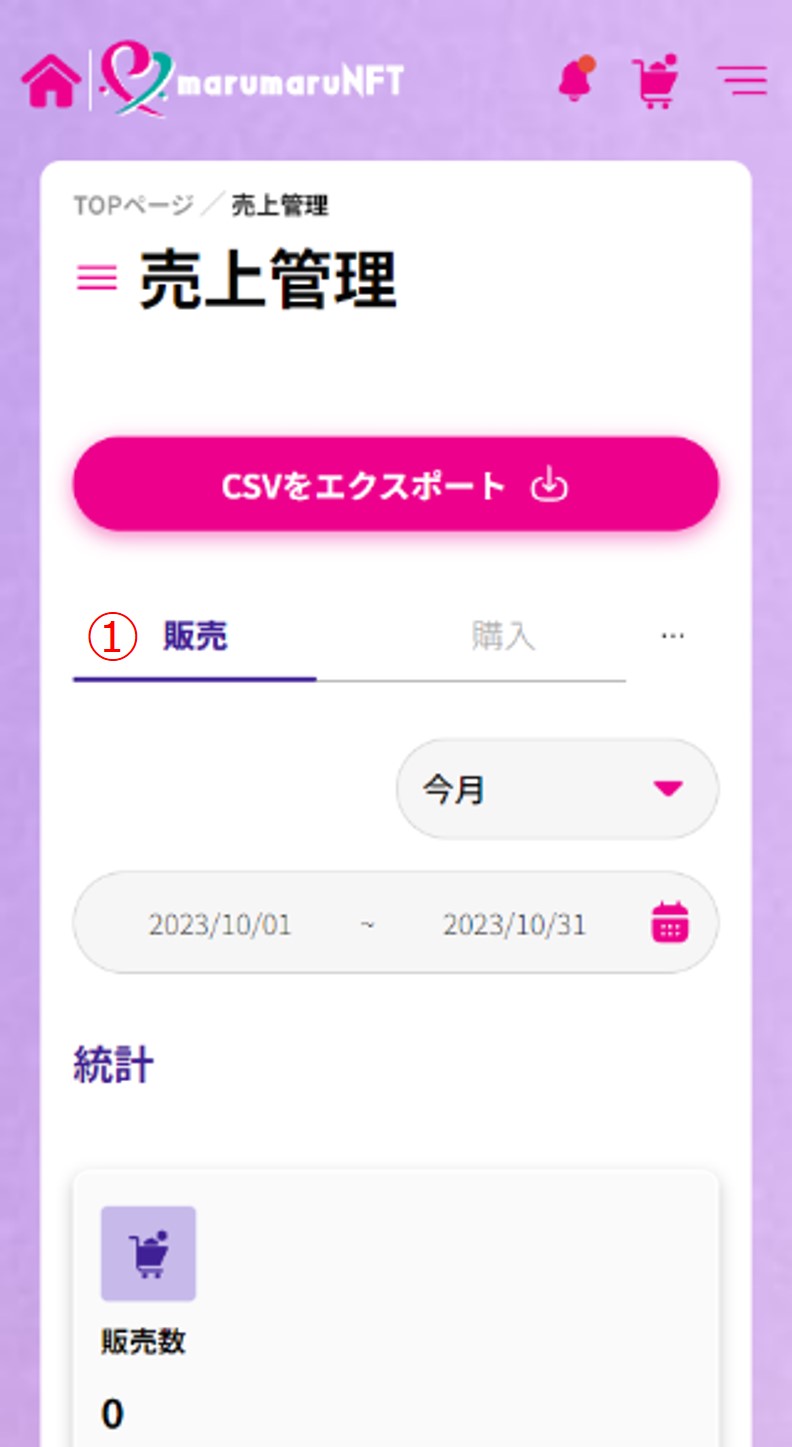Image resolution: width=792 pixels, height=1447 pixels.
Task: Switch to the 販売 tab
Action: pos(195,637)
